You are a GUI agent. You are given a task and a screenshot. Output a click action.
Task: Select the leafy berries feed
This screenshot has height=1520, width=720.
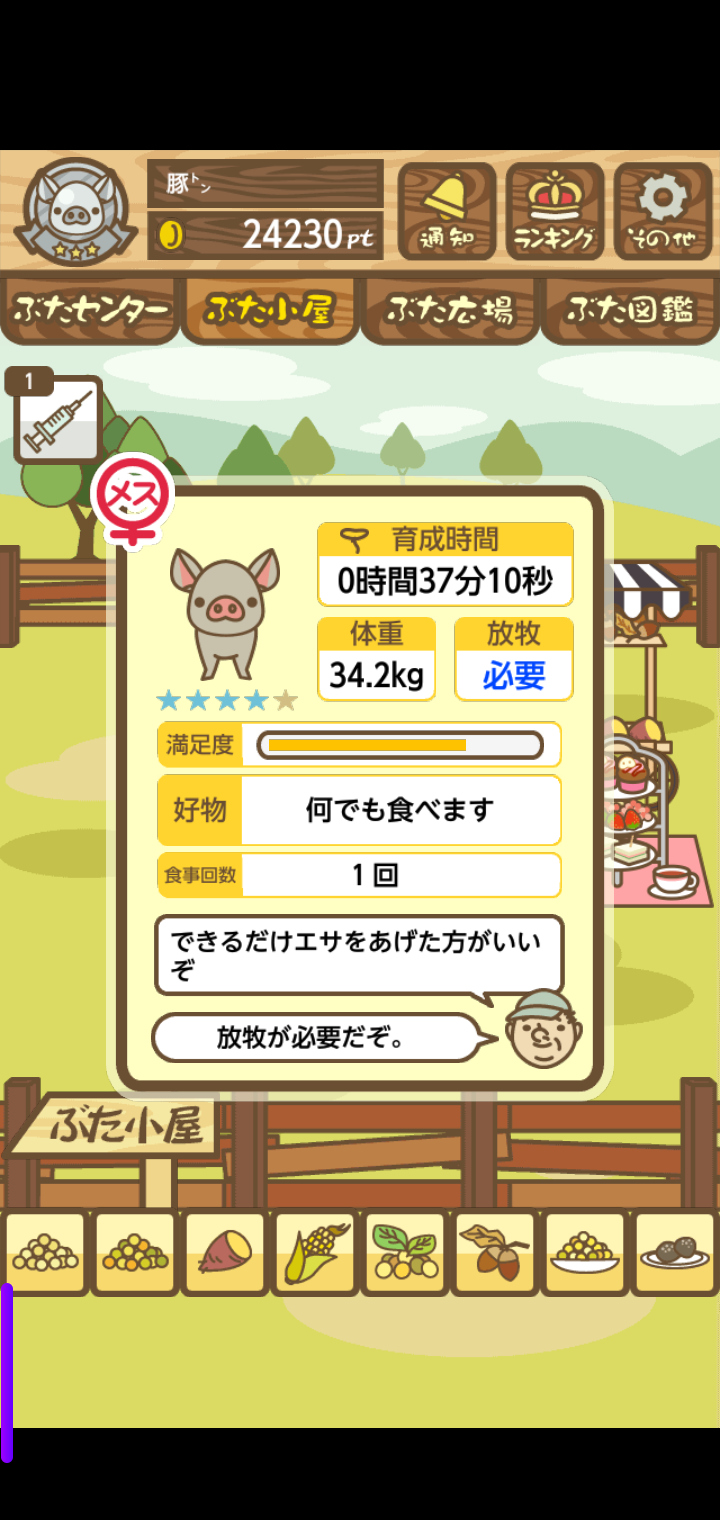[x=405, y=1252]
